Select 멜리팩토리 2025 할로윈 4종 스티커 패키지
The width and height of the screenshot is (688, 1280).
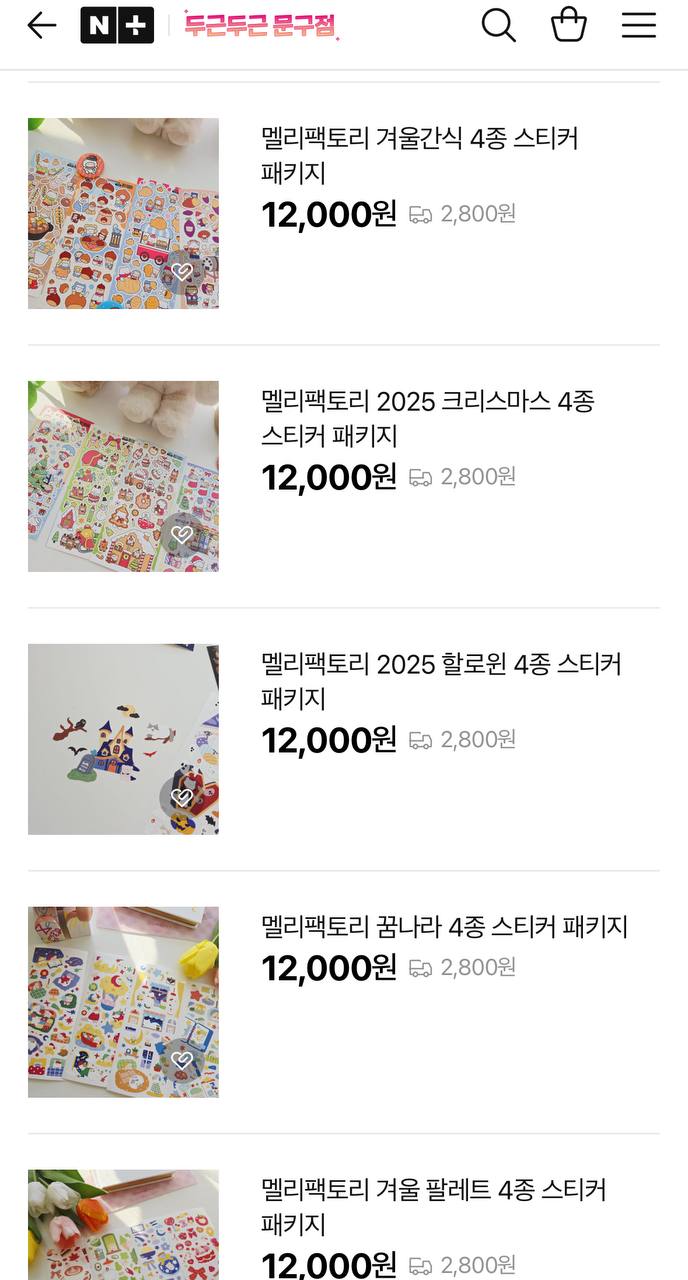tap(441, 680)
